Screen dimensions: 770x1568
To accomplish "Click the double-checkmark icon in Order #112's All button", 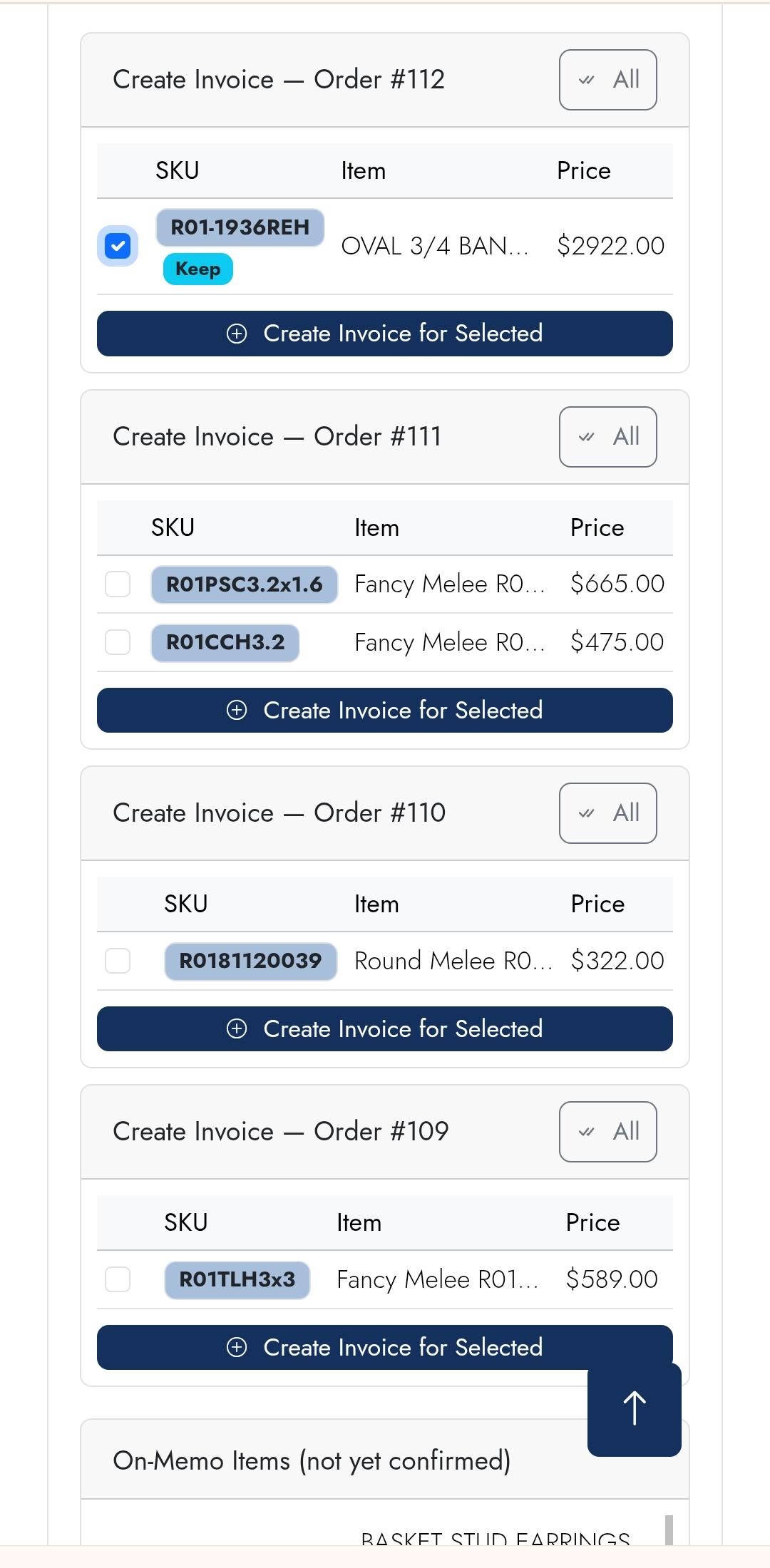I will 587,80.
